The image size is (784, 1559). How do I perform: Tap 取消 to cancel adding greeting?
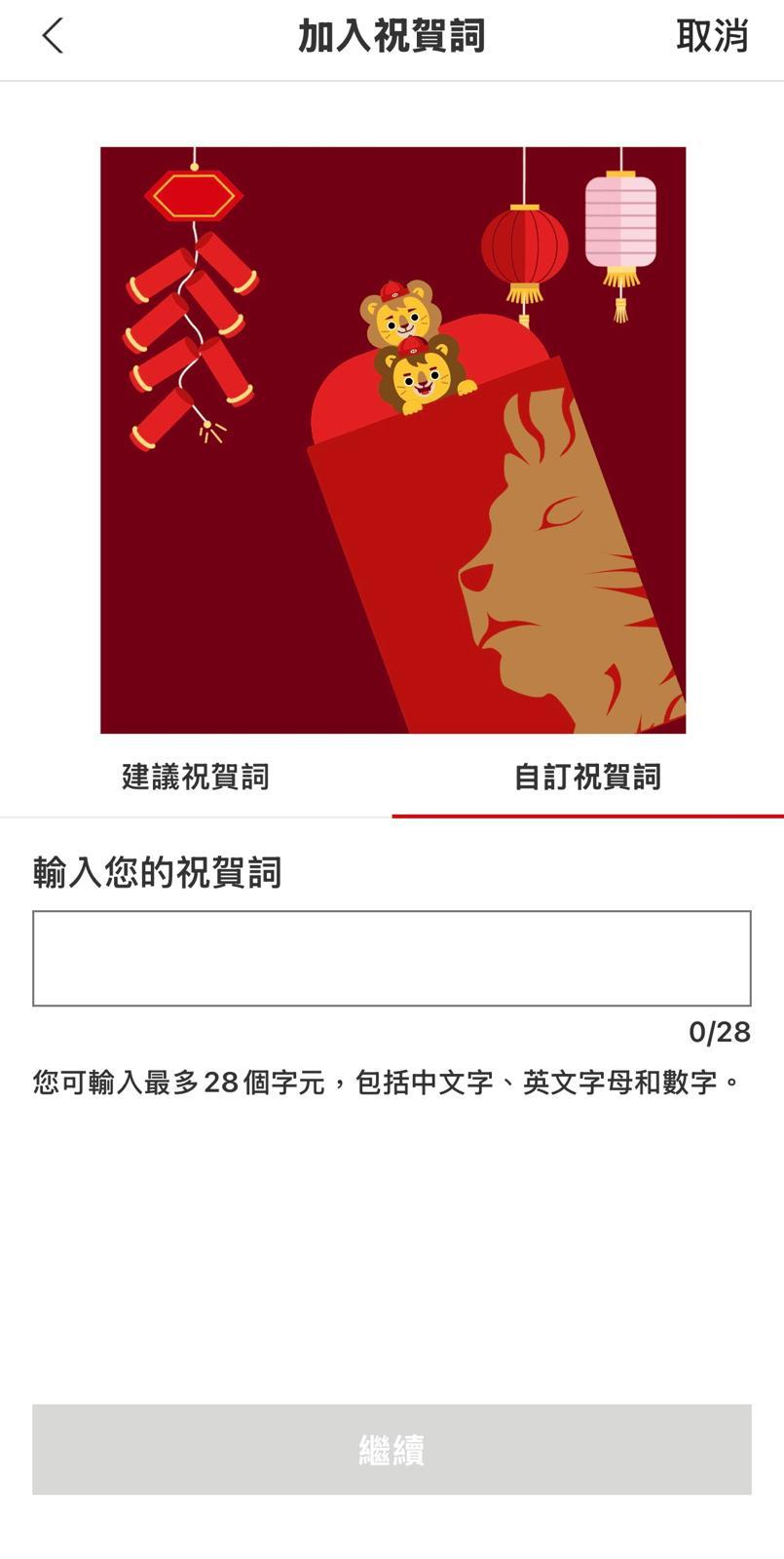712,36
